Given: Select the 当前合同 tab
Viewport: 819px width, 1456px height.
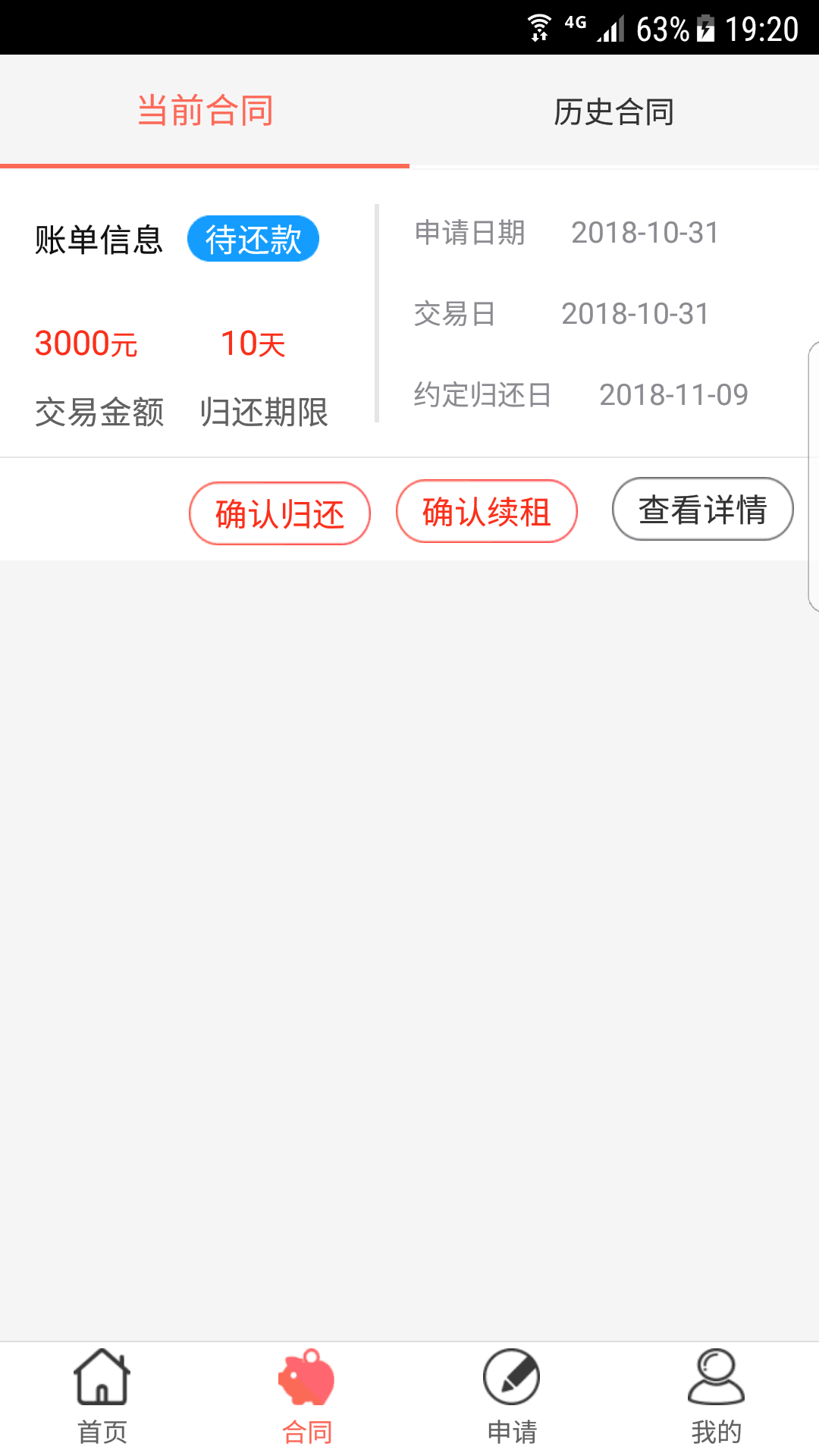Looking at the screenshot, I should point(205,111).
